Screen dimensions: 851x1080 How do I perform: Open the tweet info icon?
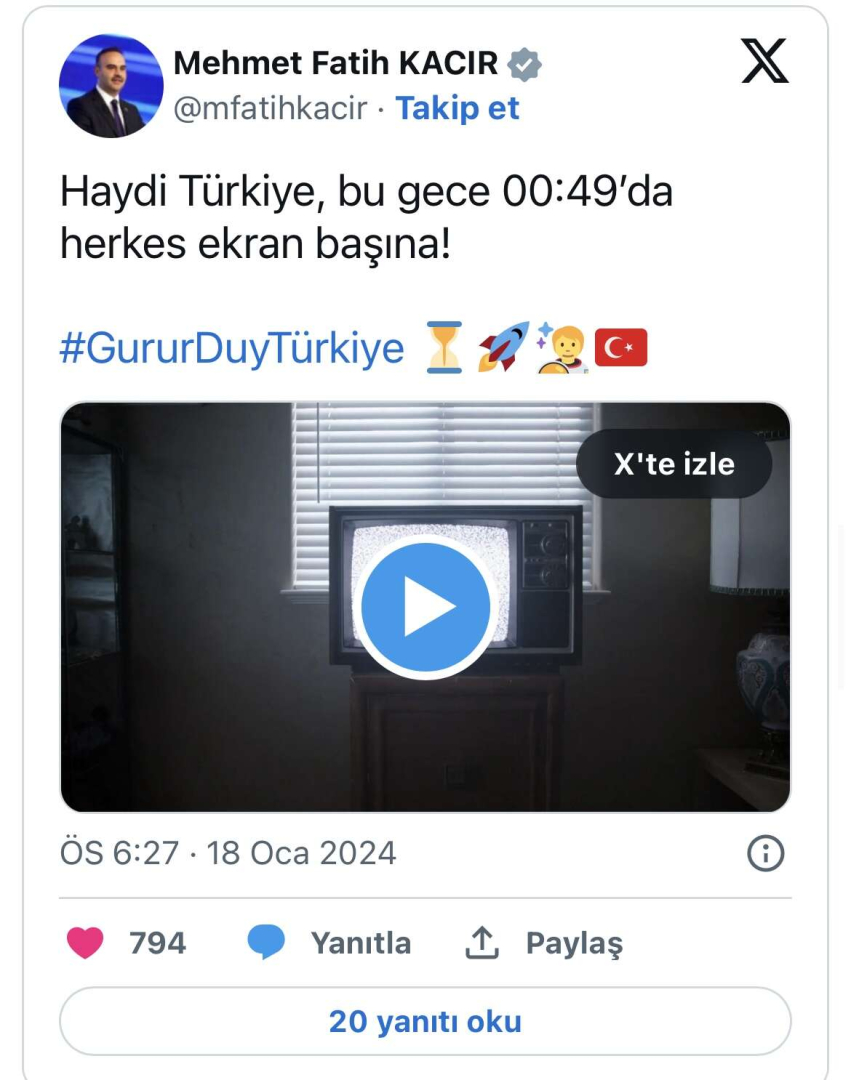[x=765, y=853]
